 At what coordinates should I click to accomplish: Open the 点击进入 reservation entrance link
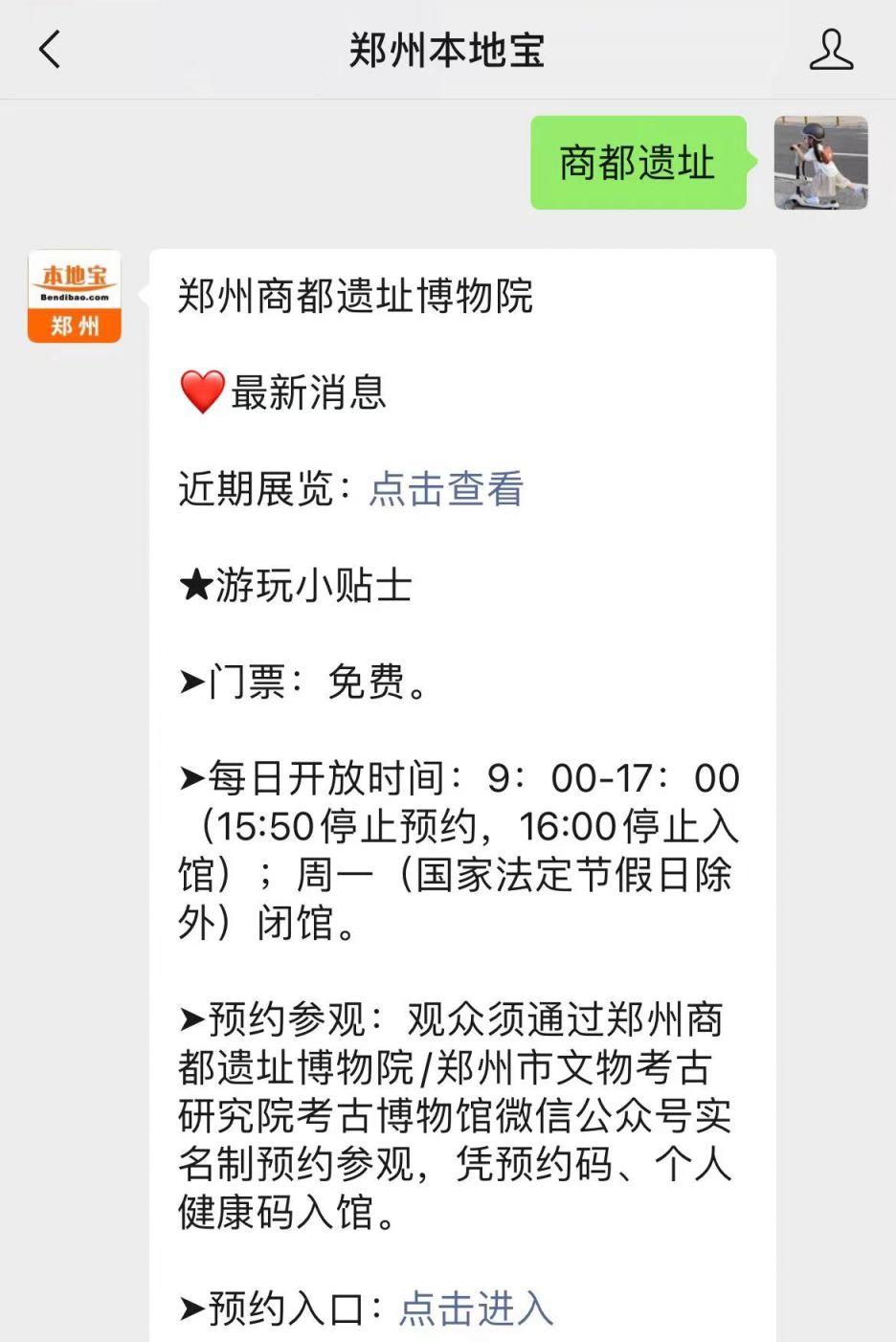476,1308
